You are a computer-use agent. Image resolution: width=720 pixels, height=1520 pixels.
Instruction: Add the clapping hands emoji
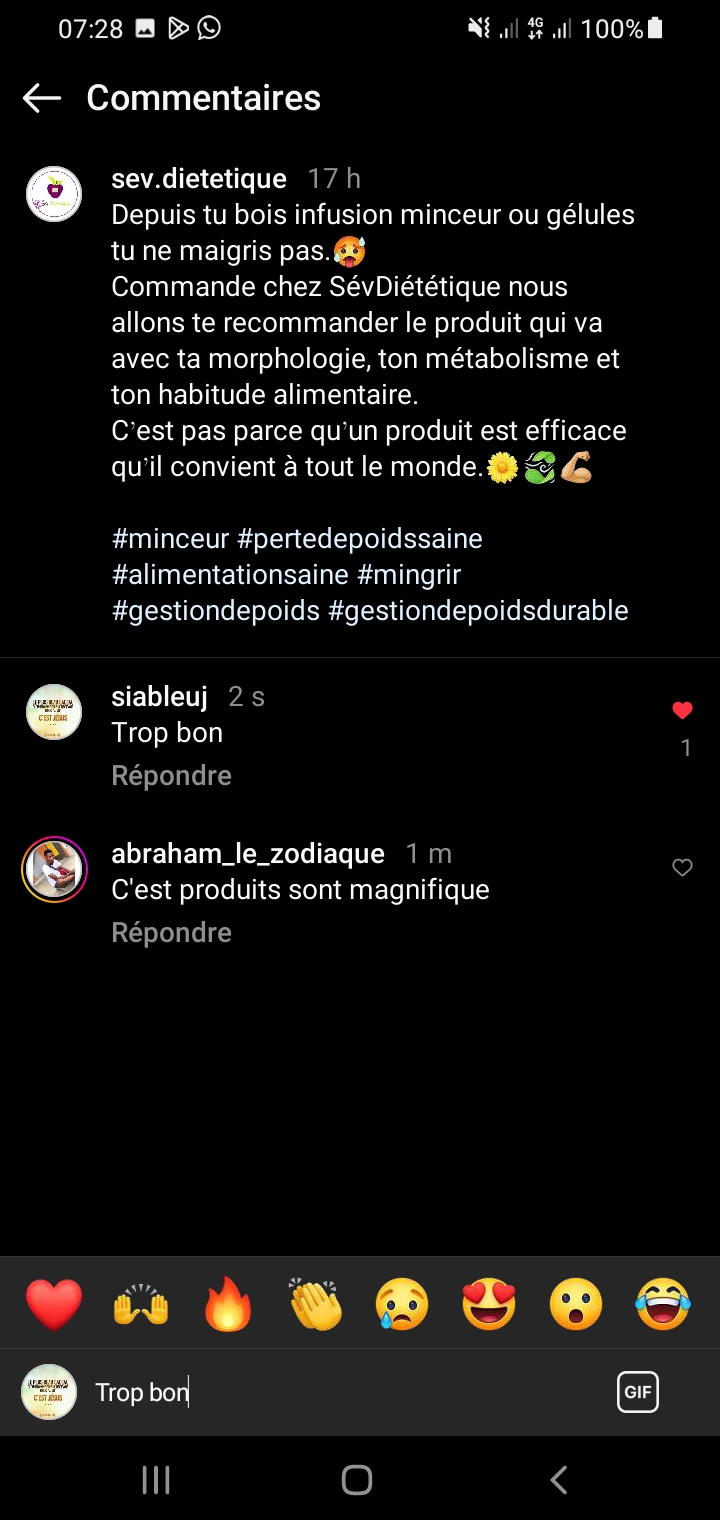315,1304
